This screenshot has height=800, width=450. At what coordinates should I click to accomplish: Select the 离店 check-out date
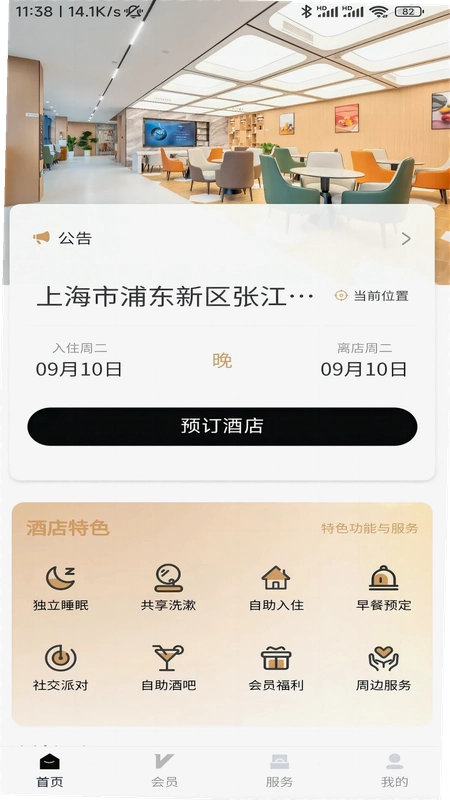coord(364,361)
